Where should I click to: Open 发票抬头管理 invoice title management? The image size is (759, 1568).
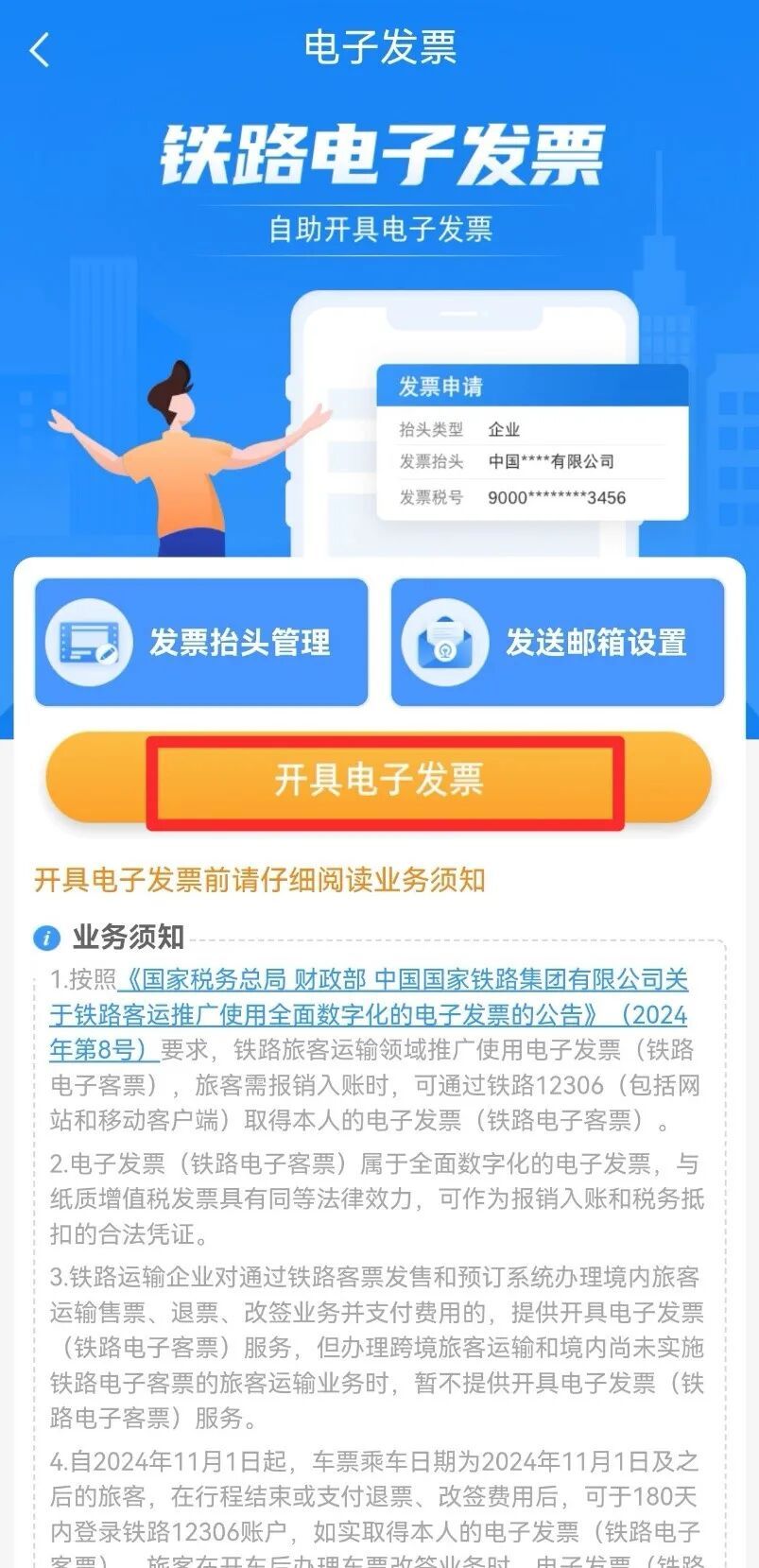(x=201, y=643)
